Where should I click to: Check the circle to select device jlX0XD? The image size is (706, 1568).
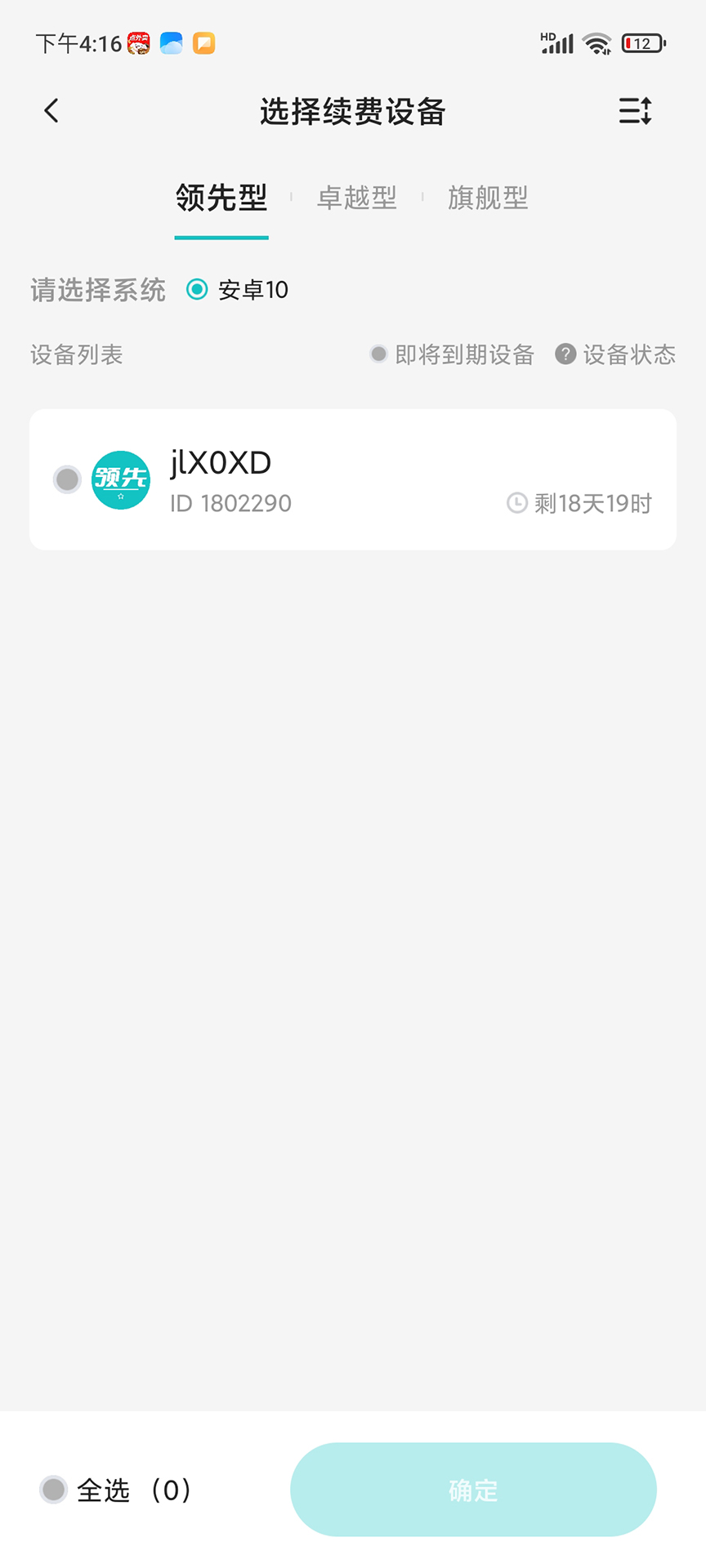point(67,479)
